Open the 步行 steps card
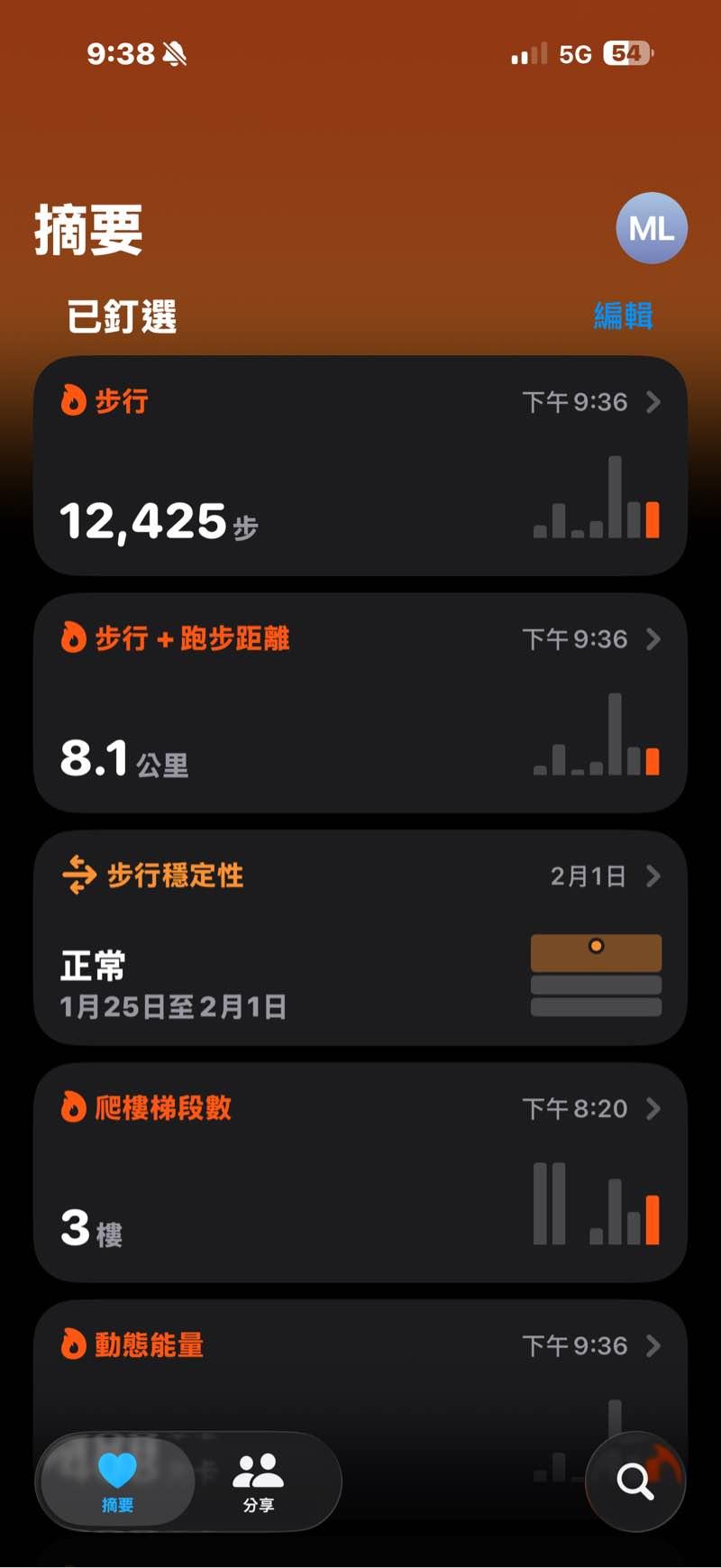Screen dimensions: 721x1568 coord(360,465)
